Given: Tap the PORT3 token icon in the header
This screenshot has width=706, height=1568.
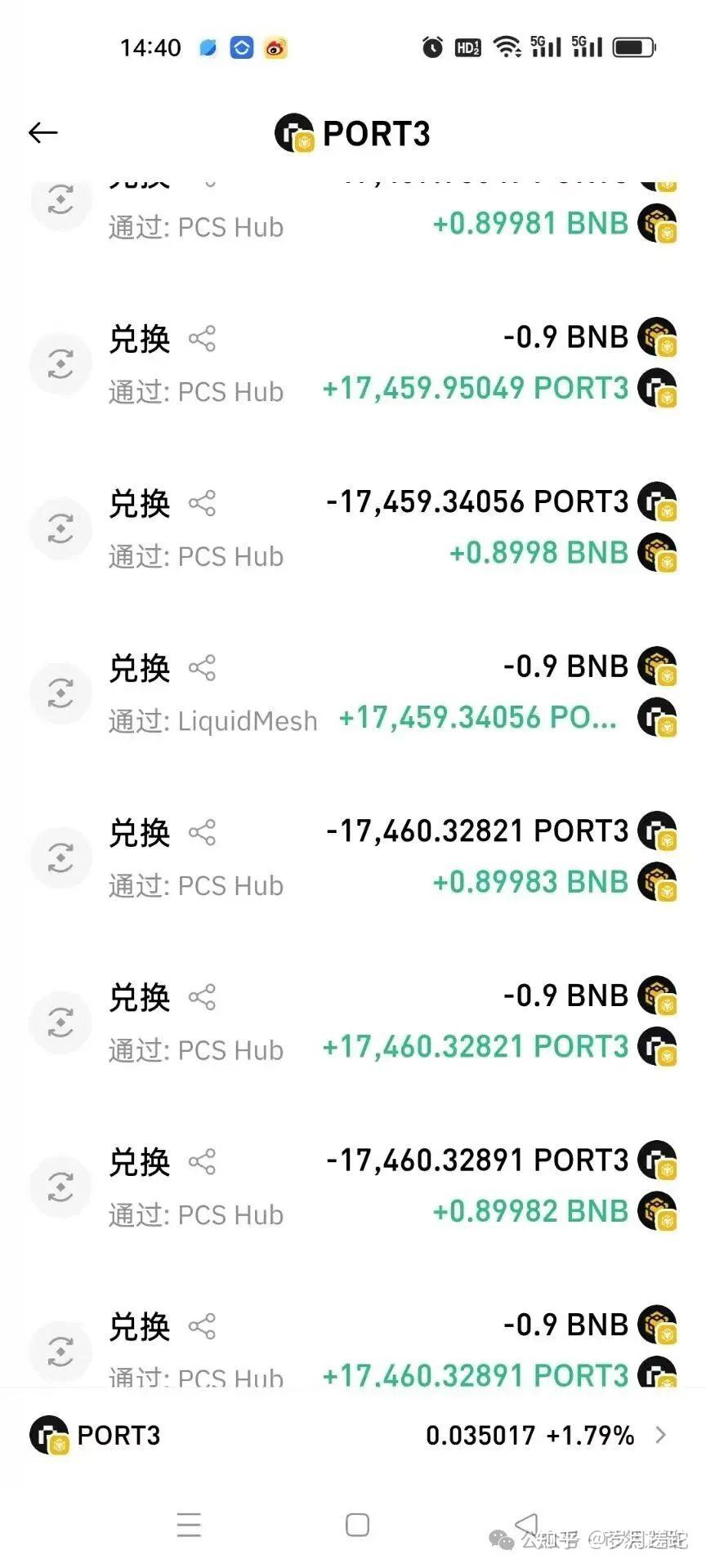Looking at the screenshot, I should [296, 133].
